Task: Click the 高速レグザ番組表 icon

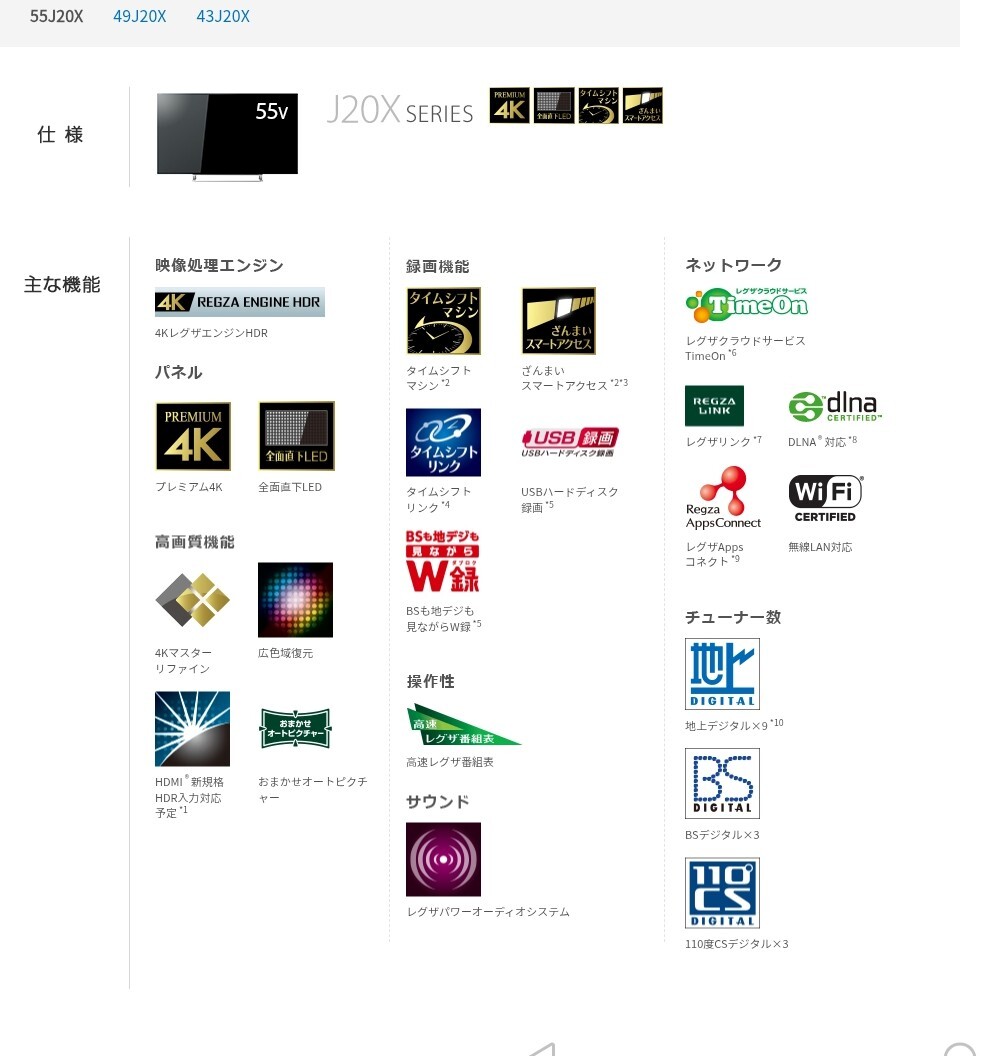Action: point(465,723)
